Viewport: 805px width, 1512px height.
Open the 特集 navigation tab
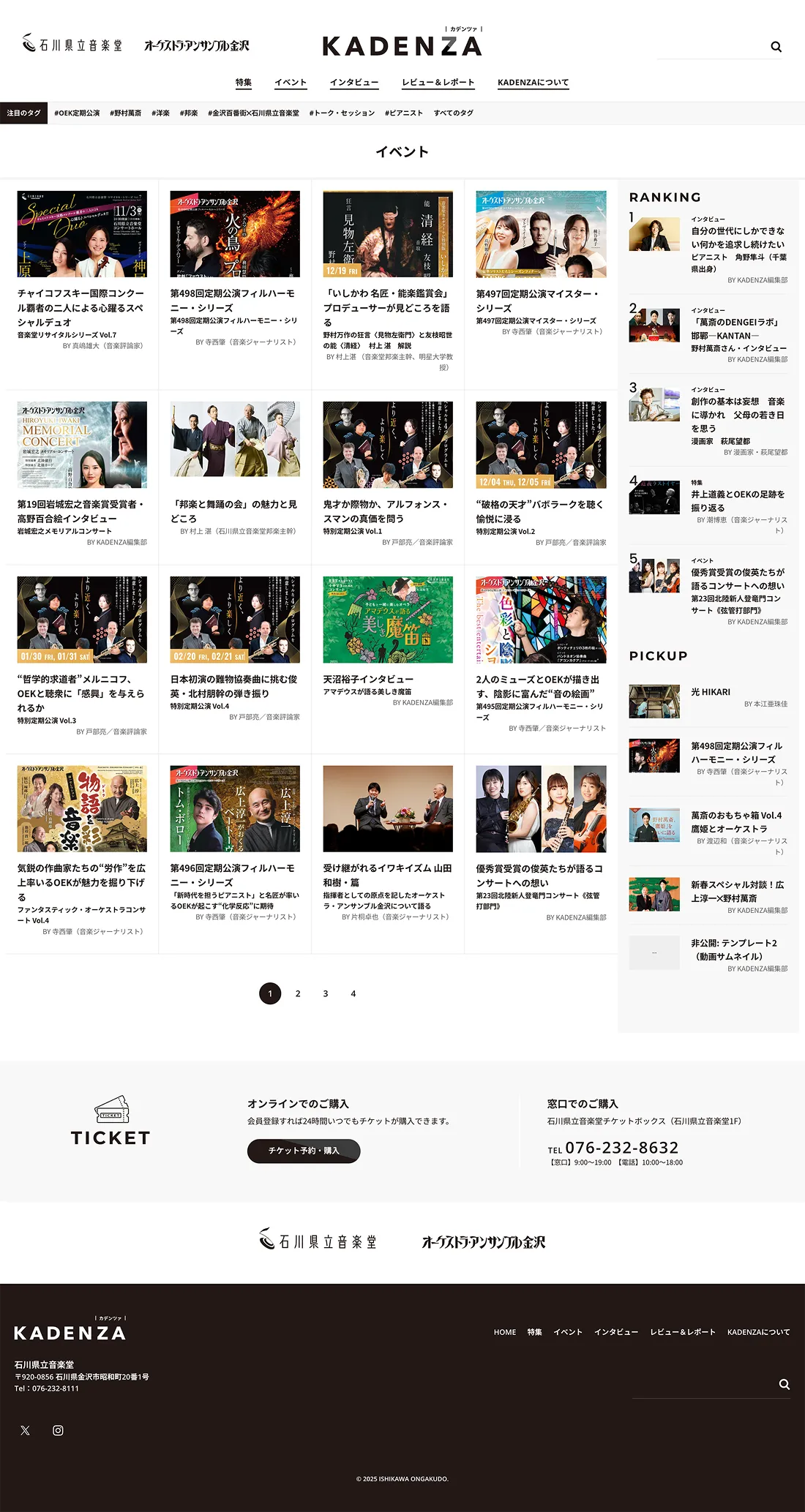pyautogui.click(x=244, y=83)
